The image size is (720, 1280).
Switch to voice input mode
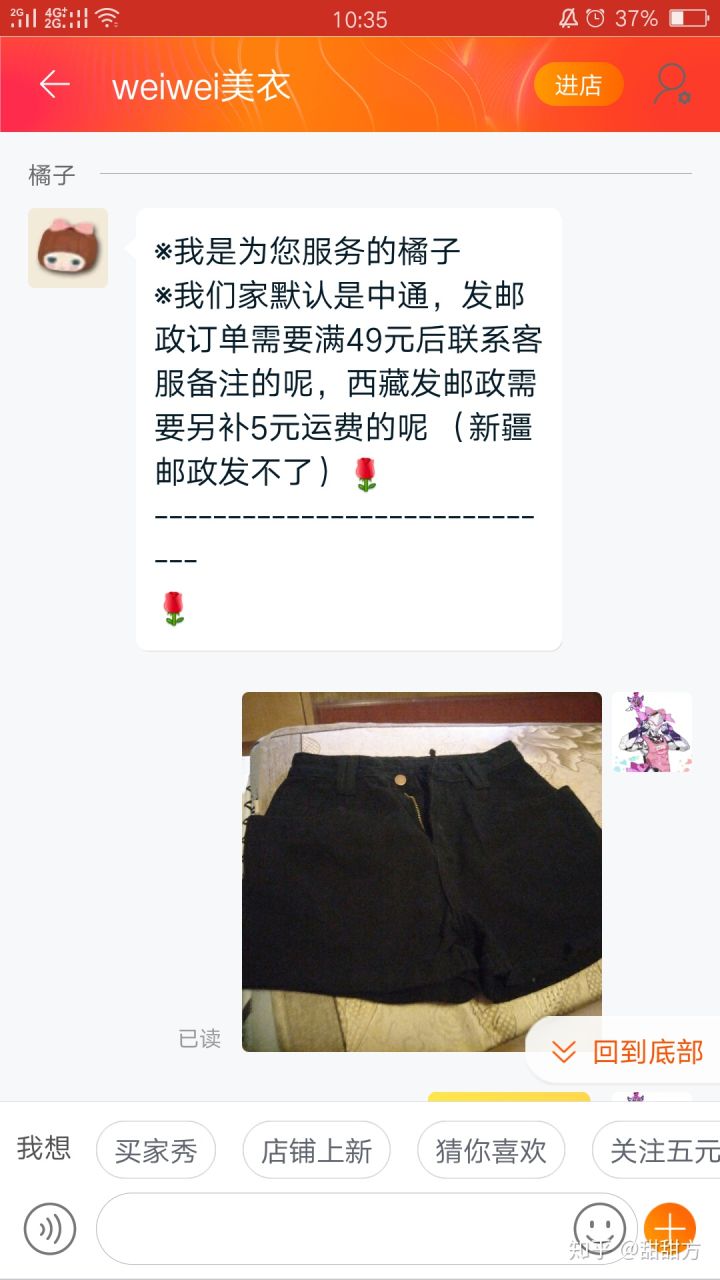[50, 1229]
